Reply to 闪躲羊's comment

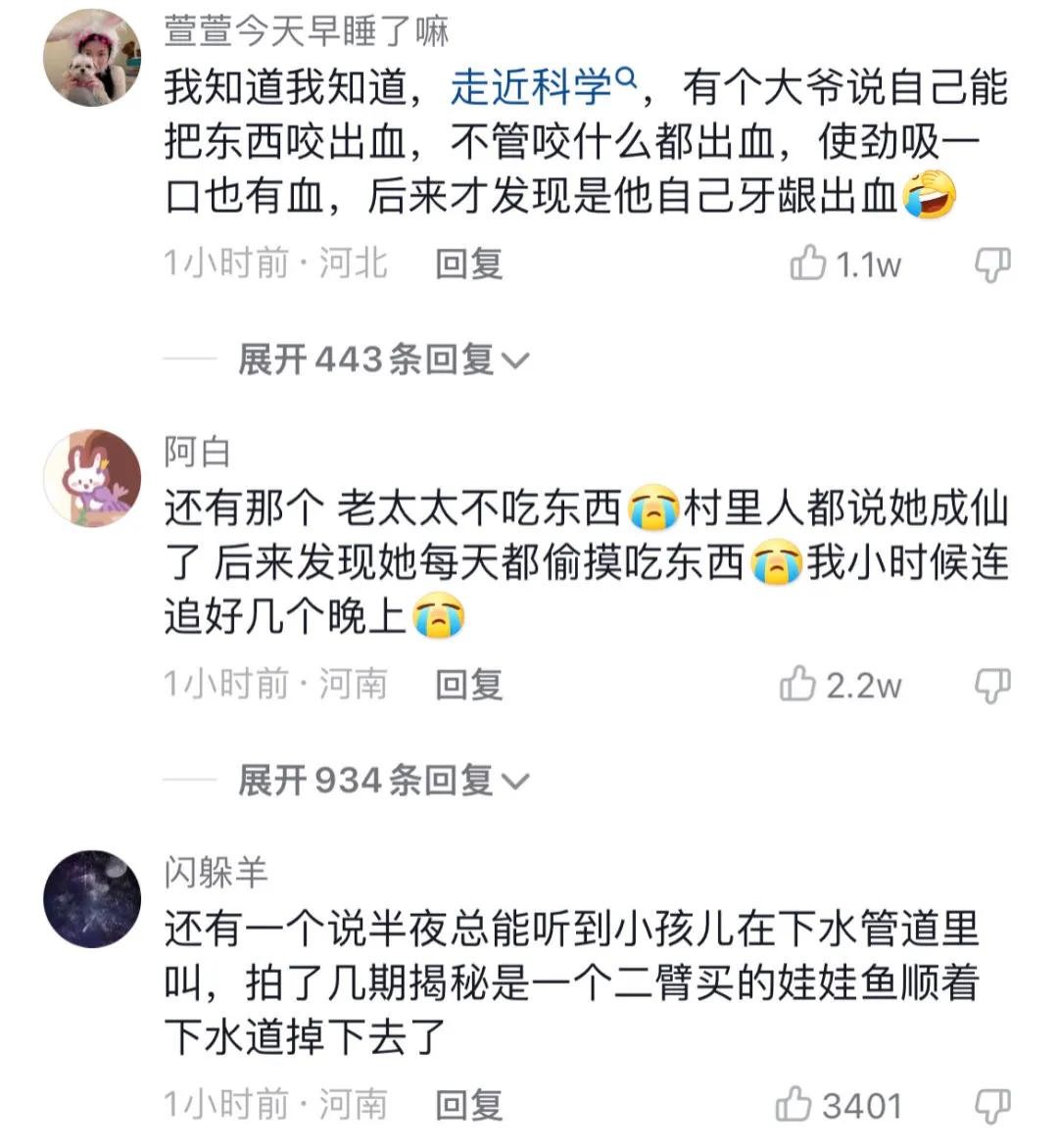coord(468,1105)
